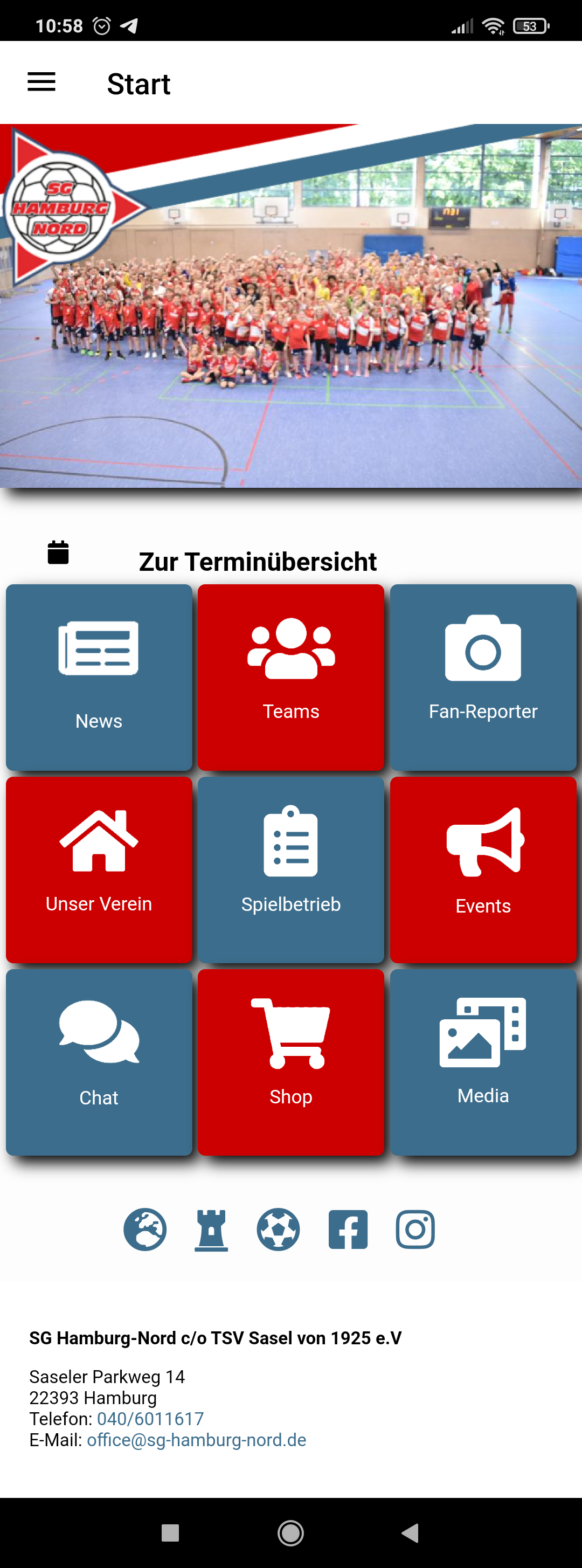The width and height of the screenshot is (582, 1568).
Task: Open the club's Instagram profile
Action: (415, 1229)
